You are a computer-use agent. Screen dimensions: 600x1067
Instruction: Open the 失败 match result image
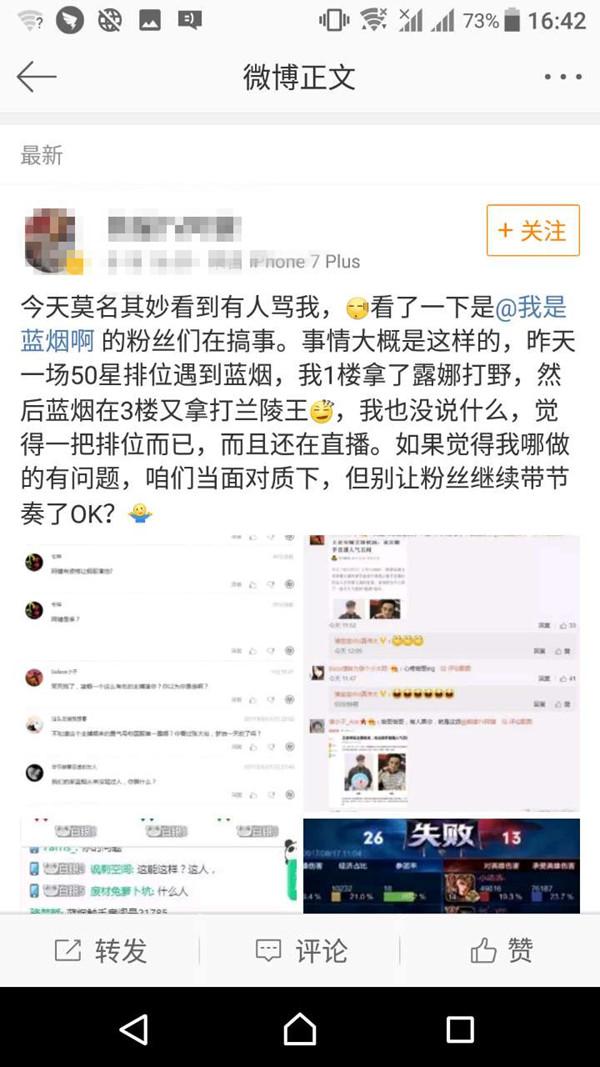click(x=441, y=864)
